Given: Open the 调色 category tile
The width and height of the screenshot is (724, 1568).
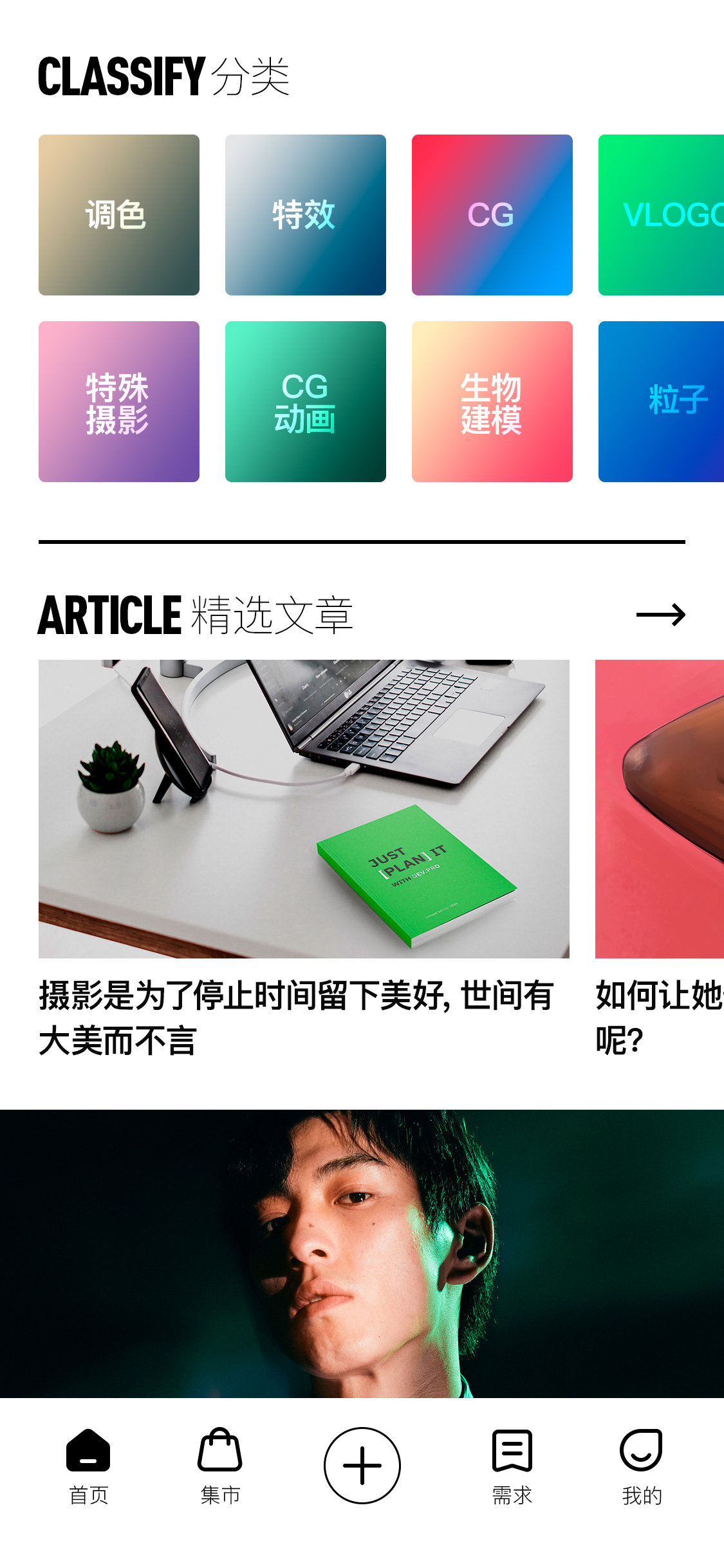Looking at the screenshot, I should 119,215.
